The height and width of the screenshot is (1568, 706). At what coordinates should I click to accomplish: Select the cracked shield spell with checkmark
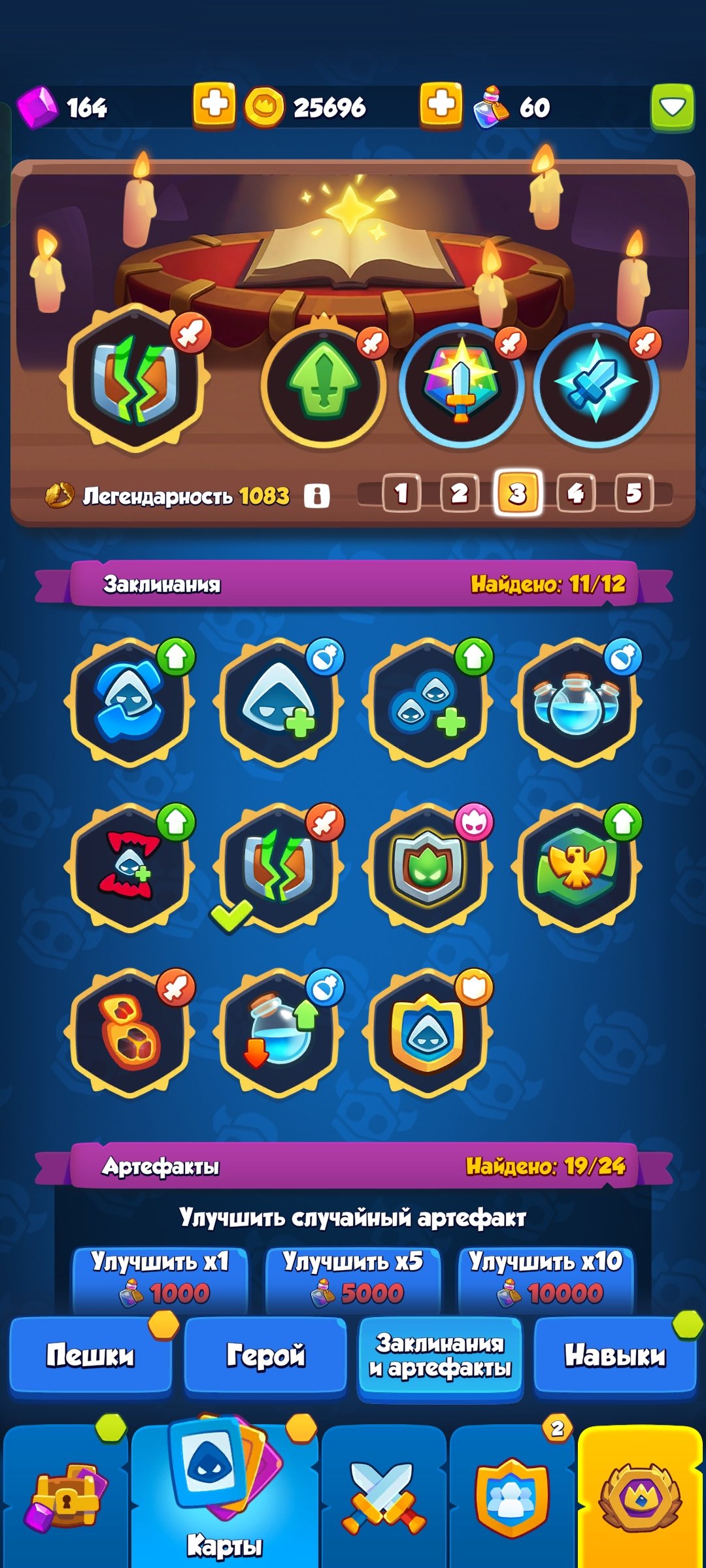click(279, 866)
